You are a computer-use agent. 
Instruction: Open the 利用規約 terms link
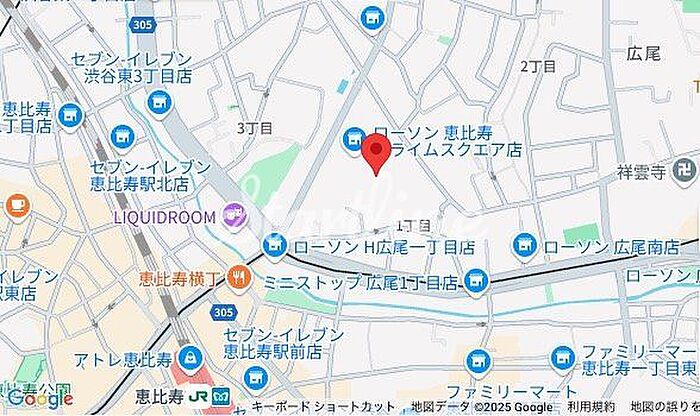591,407
